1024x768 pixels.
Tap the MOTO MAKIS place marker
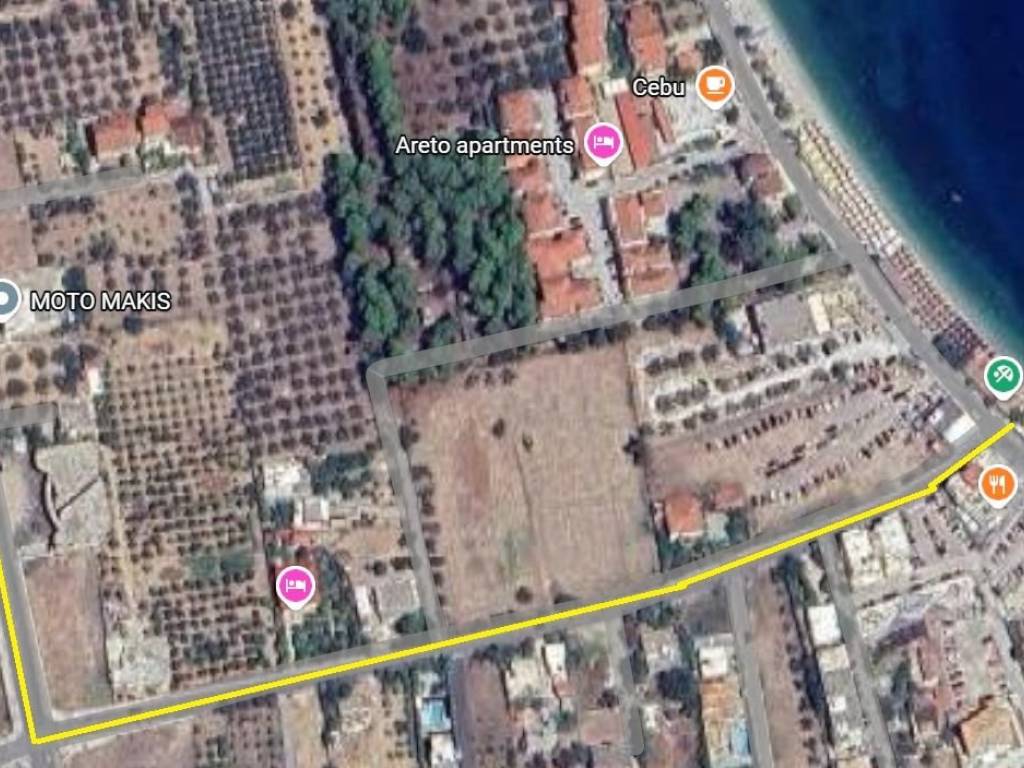(6, 300)
